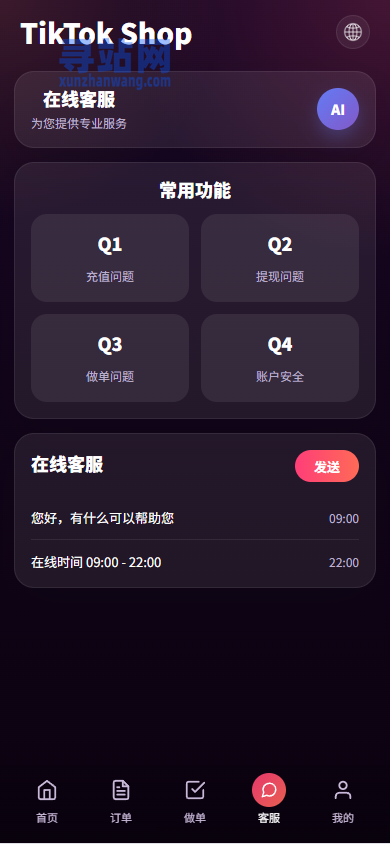This screenshot has height=844, width=390.
Task: Open Q4 账户安全 card
Action: [x=280, y=358]
